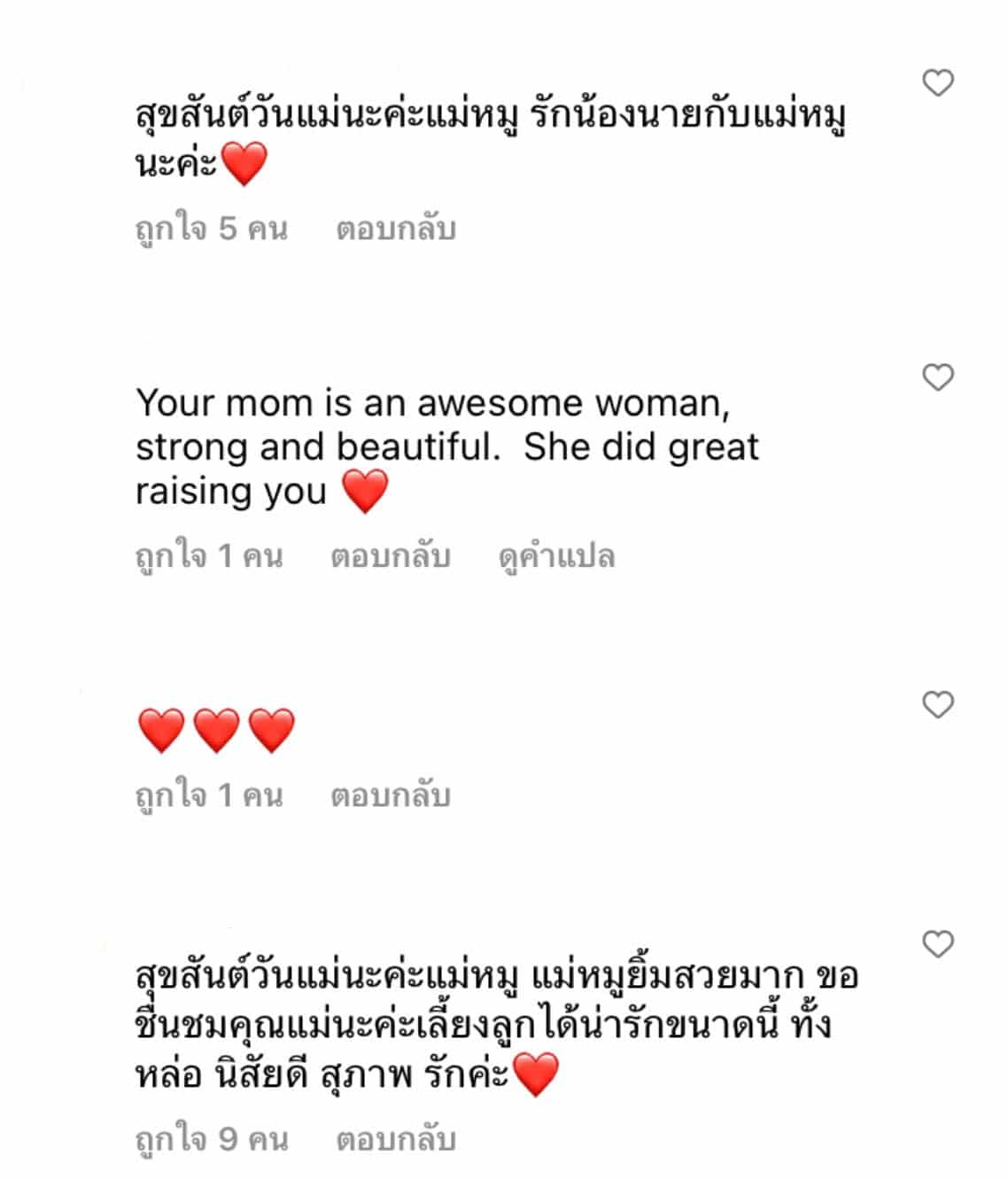Viewport: 1008px width, 1179px height.
Task: Reply to the comment with 9 likes
Action: (395, 1139)
